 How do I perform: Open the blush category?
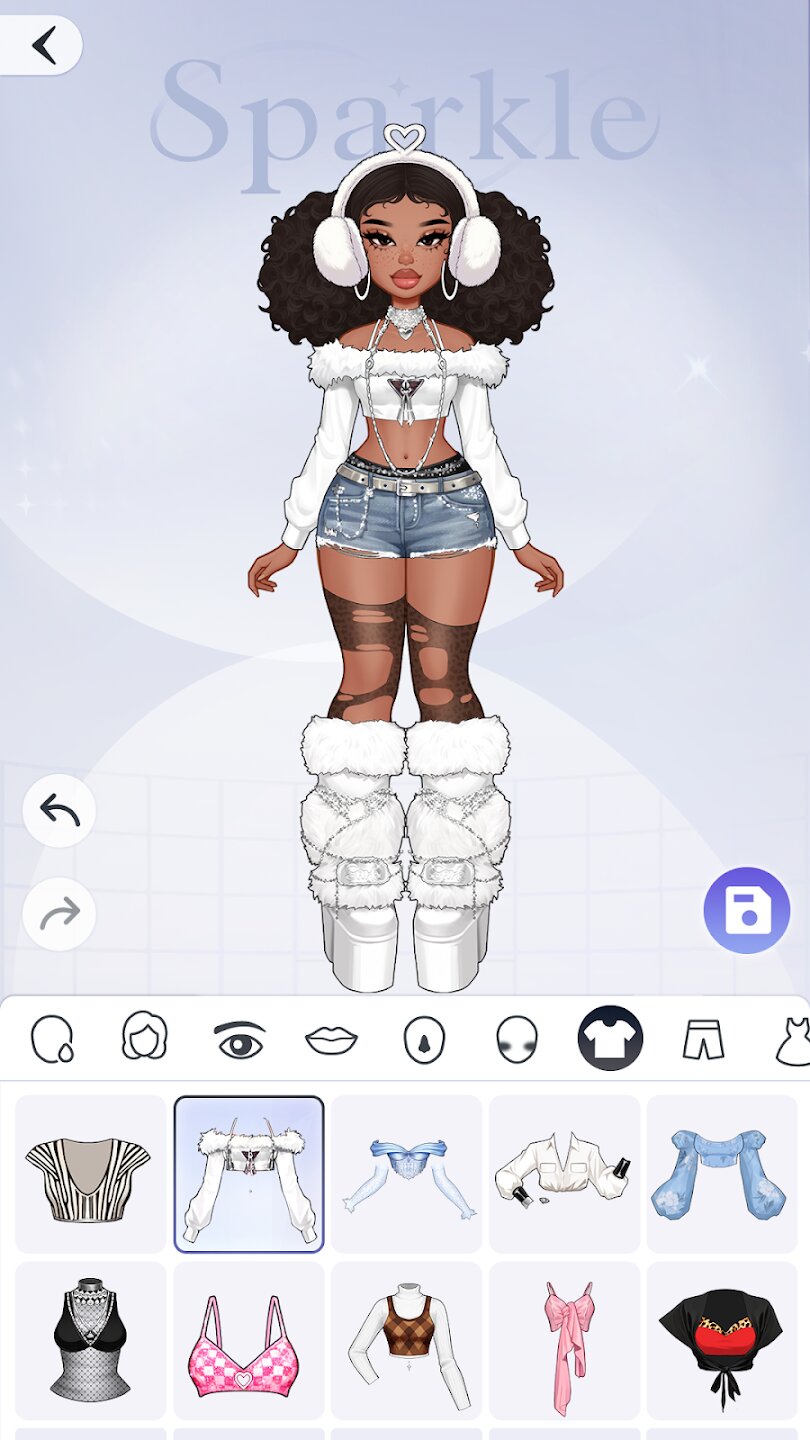[517, 1039]
